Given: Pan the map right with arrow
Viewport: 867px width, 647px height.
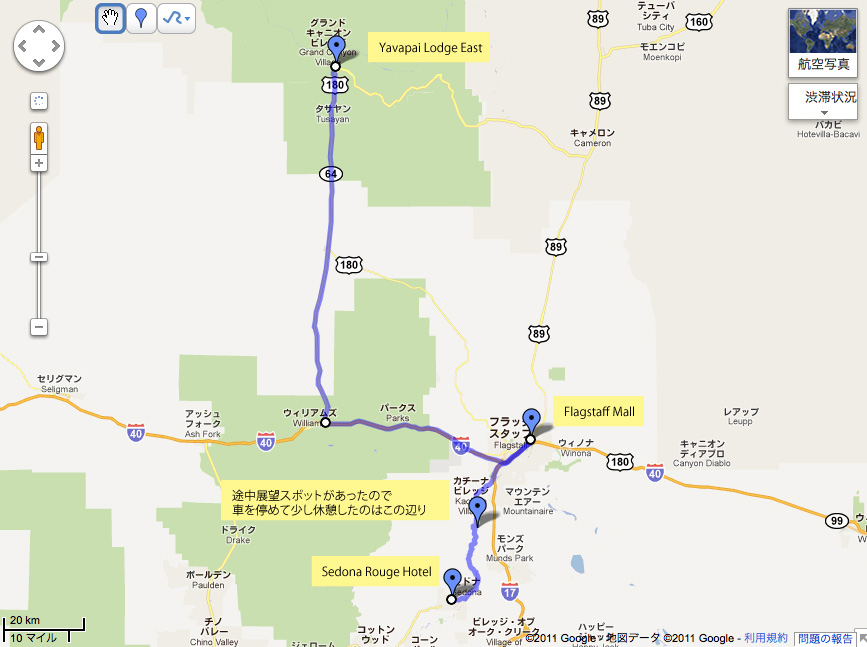Looking at the screenshot, I should point(56,45).
